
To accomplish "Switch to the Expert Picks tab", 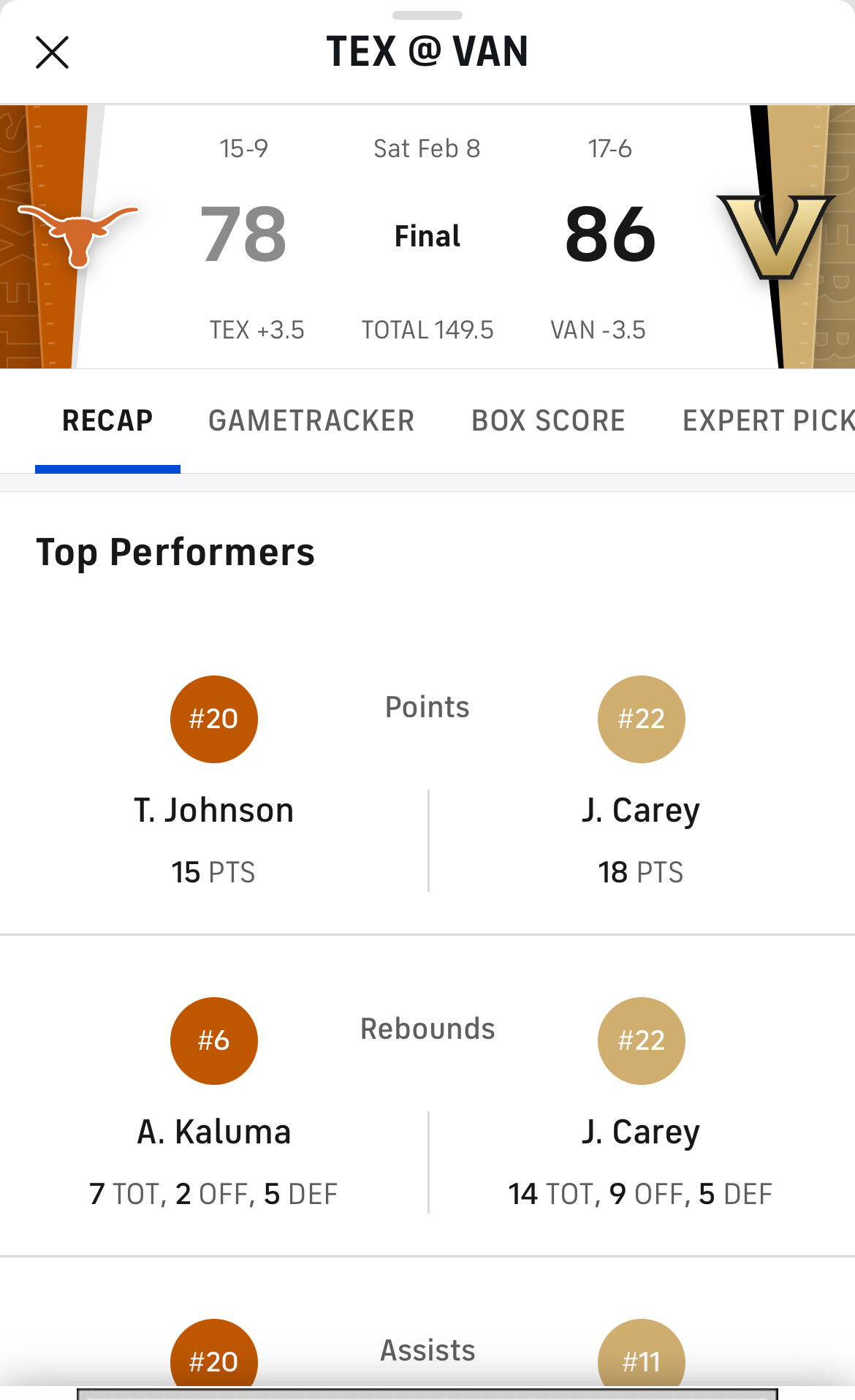I will tap(768, 420).
